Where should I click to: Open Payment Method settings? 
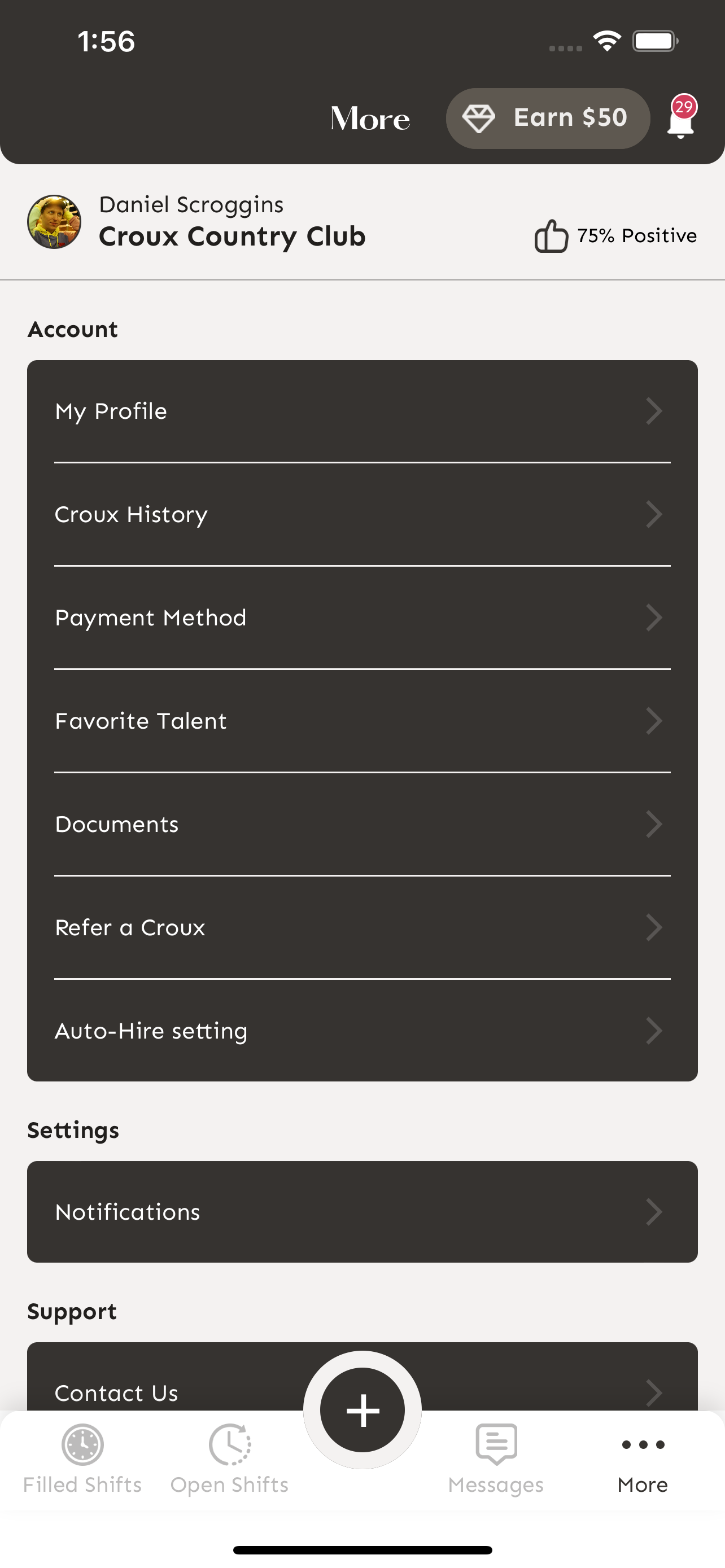point(362,618)
